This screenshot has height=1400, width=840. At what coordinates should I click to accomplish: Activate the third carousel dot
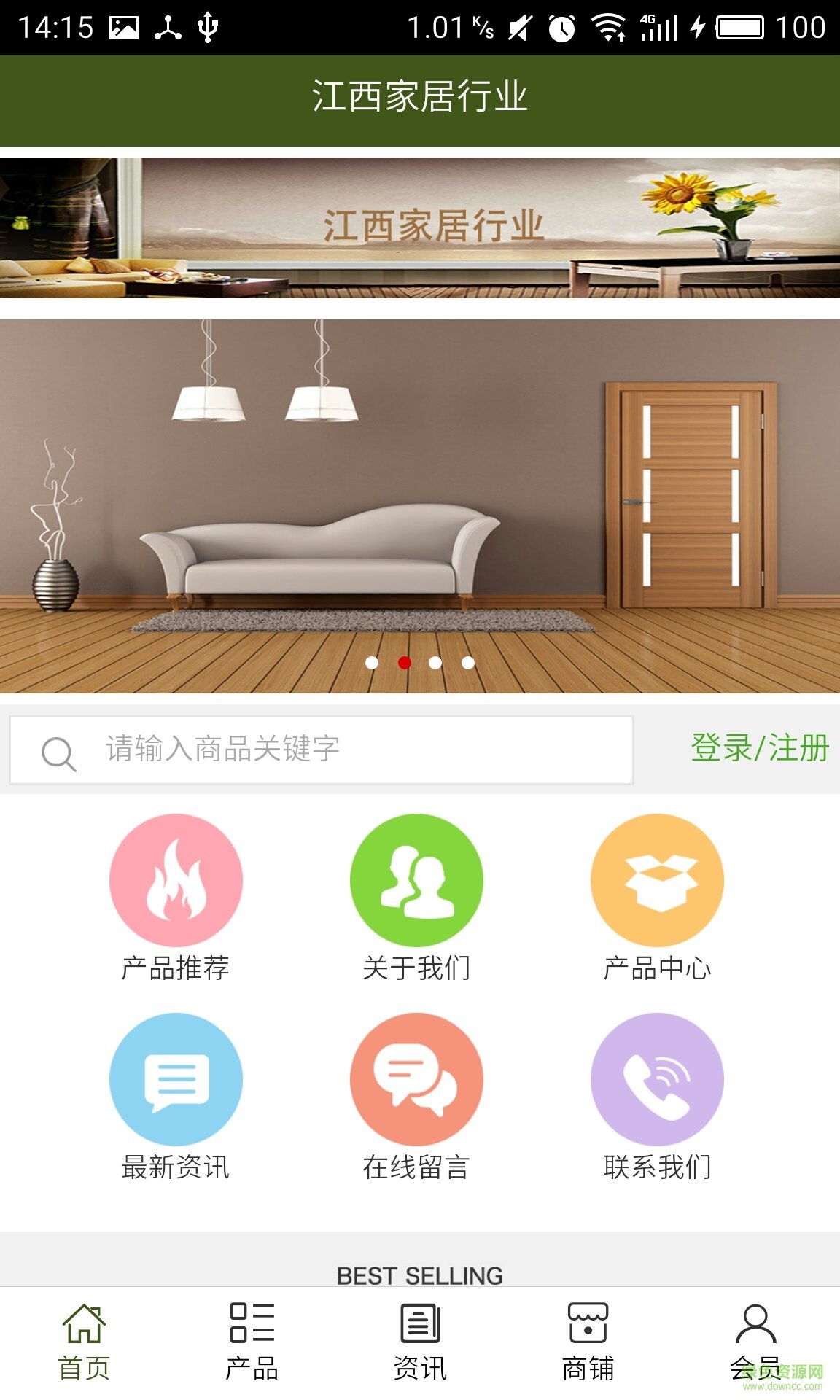434,662
